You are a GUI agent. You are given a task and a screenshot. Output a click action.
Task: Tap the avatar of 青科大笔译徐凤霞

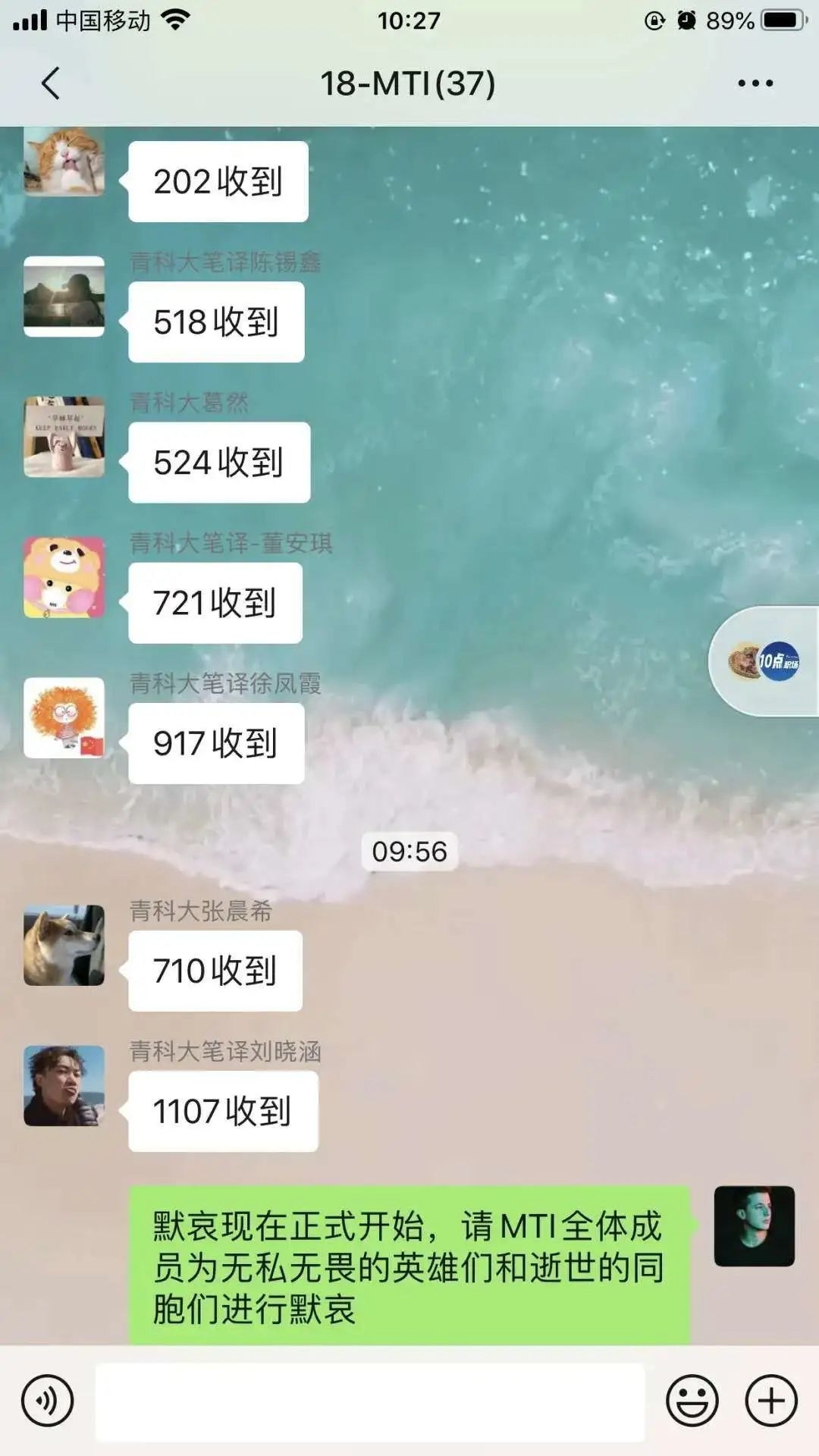pyautogui.click(x=64, y=717)
